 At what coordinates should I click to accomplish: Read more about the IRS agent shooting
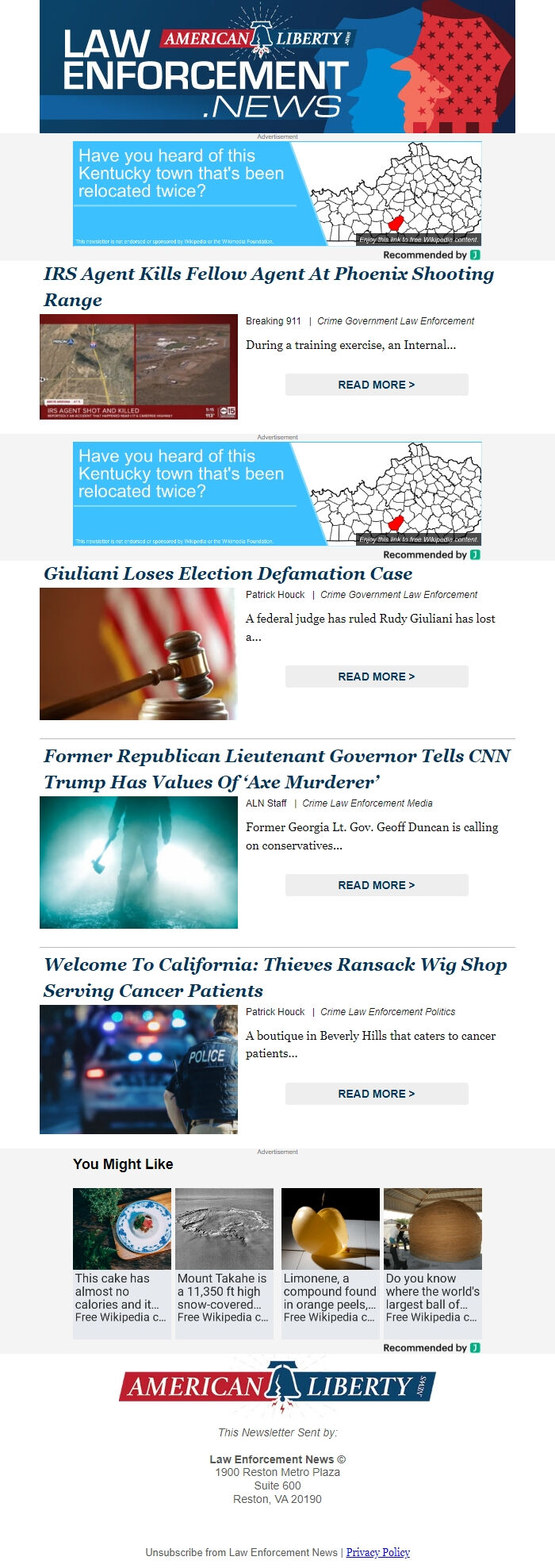tap(376, 385)
